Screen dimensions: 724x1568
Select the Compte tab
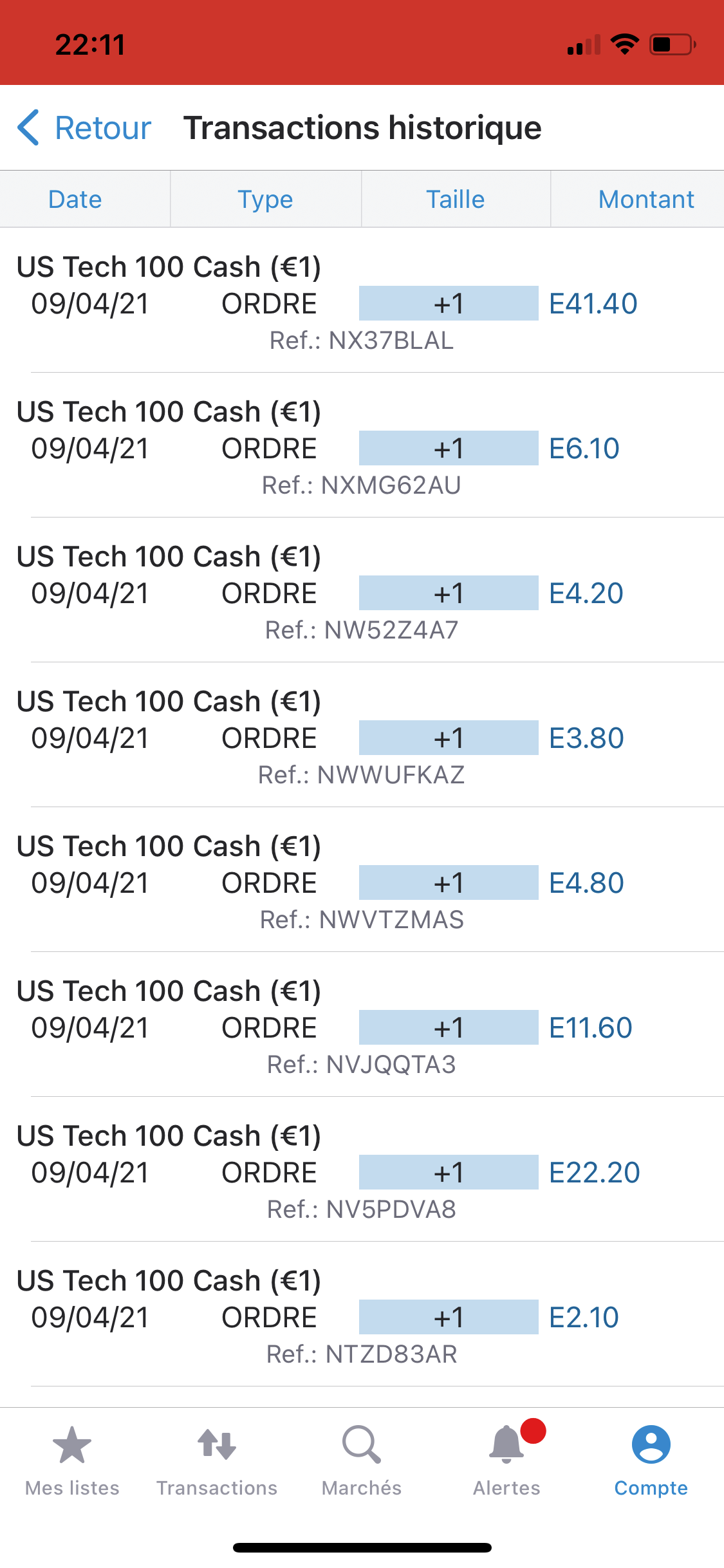tap(651, 1461)
